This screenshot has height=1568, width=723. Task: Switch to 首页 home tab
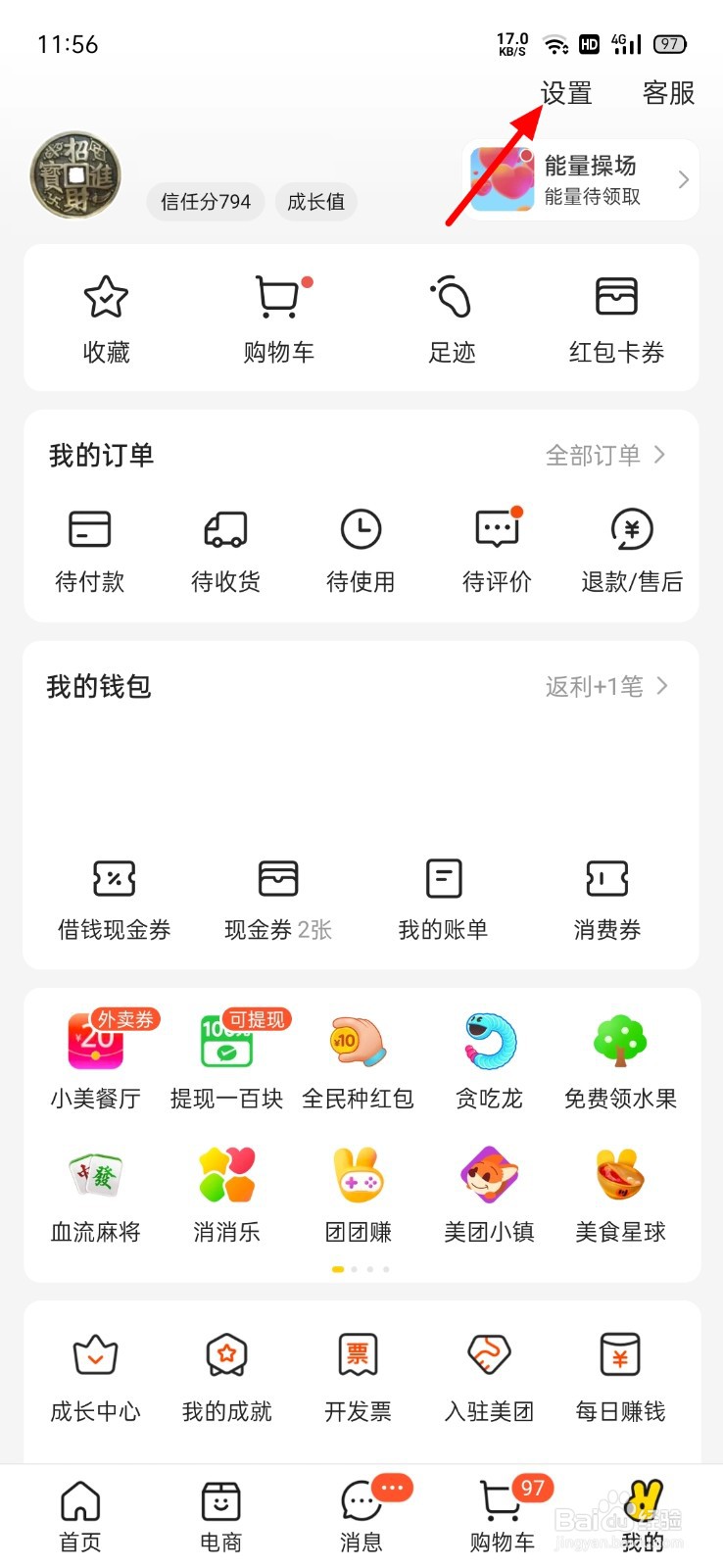pos(80,1516)
